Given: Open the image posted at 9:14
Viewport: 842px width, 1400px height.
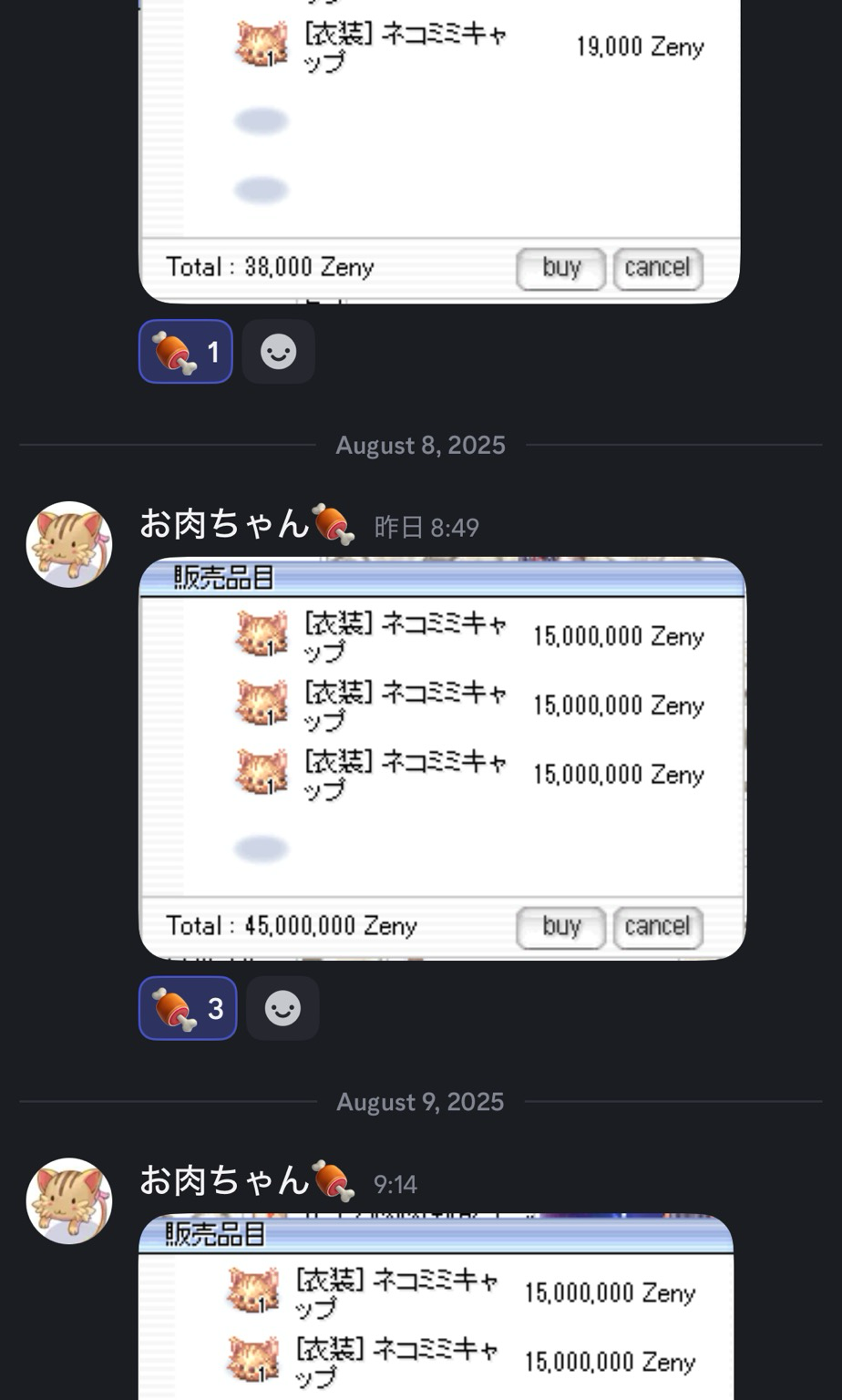Looking at the screenshot, I should coord(436,1307).
